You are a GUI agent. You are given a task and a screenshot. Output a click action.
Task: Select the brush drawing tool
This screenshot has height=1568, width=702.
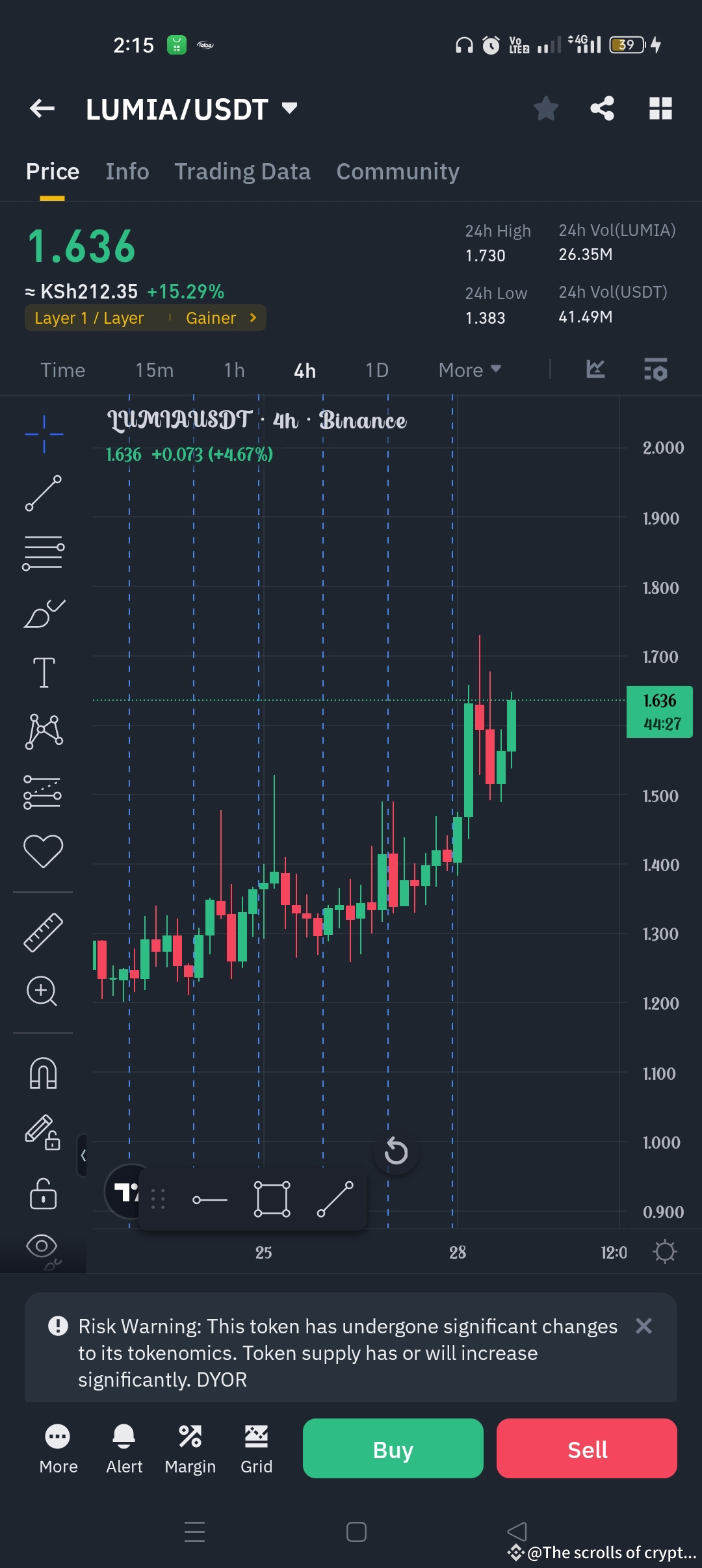pos(43,611)
